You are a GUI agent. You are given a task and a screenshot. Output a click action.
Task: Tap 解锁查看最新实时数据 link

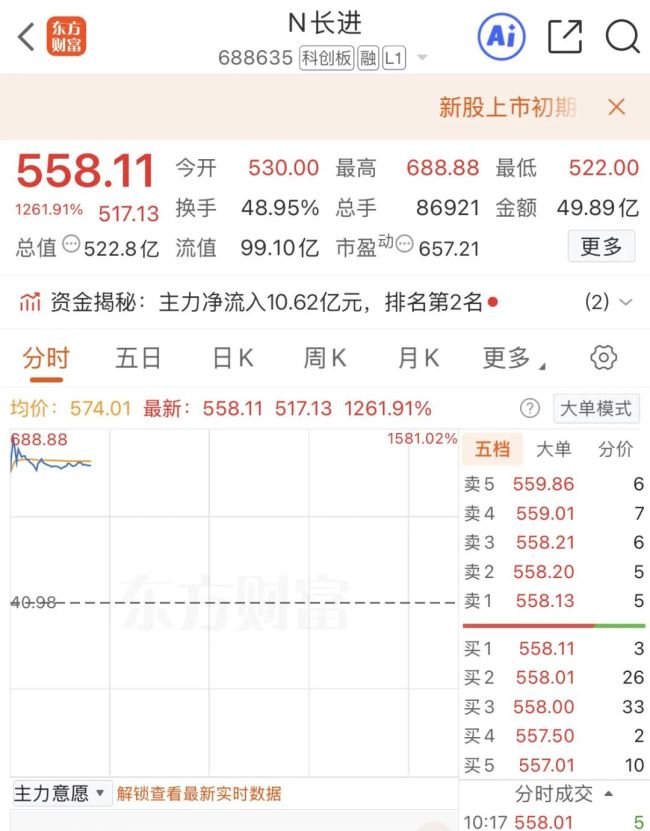click(199, 793)
